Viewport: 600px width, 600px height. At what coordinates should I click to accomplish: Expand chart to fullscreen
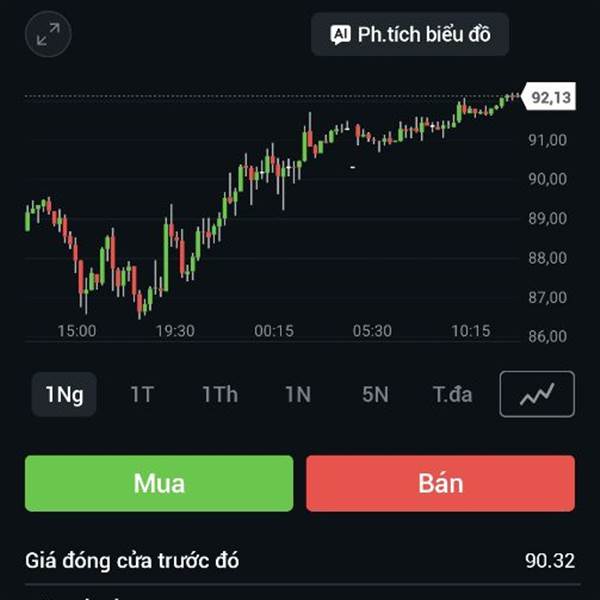(x=48, y=36)
